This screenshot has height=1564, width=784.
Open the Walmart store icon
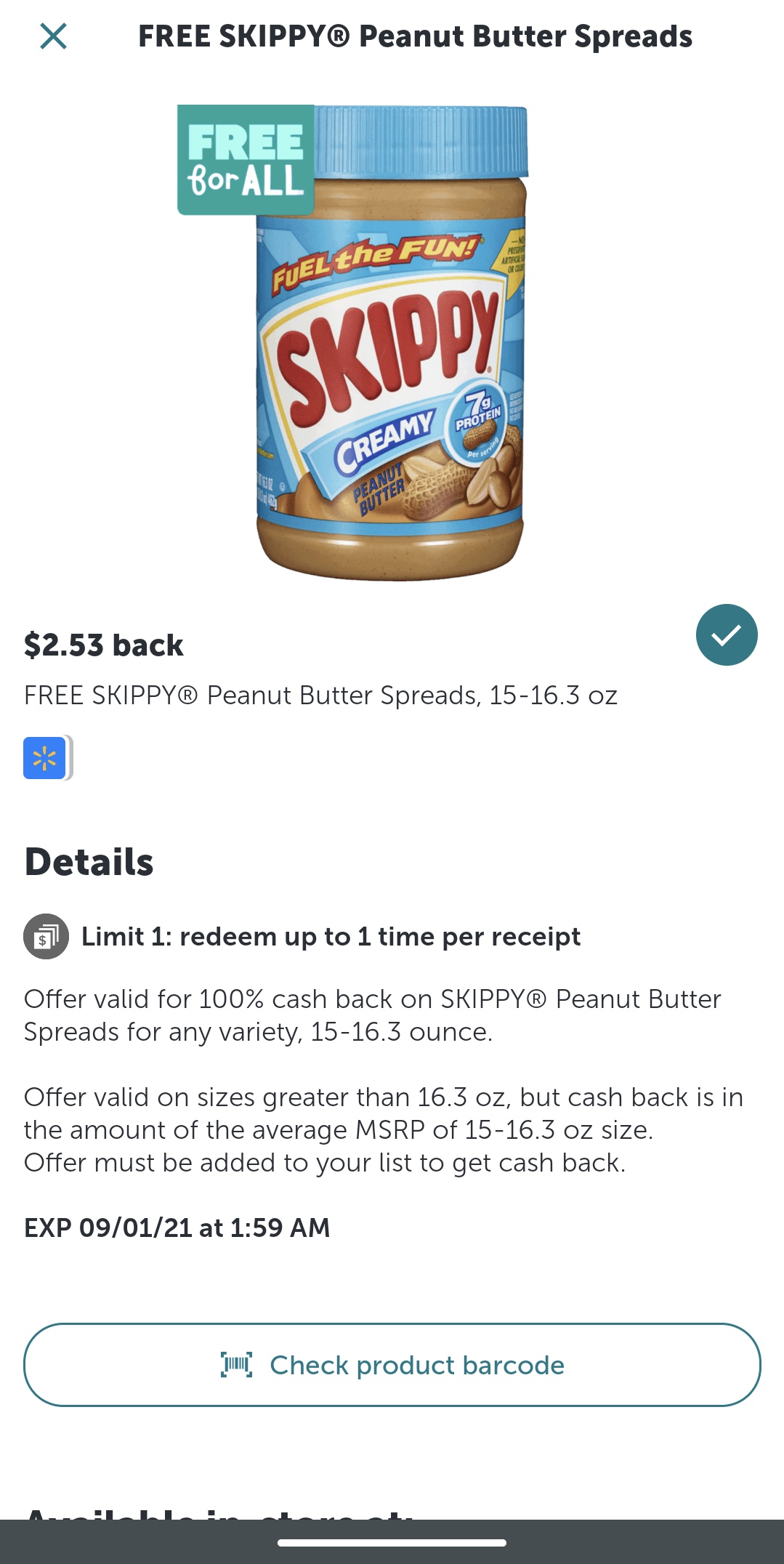tap(45, 757)
